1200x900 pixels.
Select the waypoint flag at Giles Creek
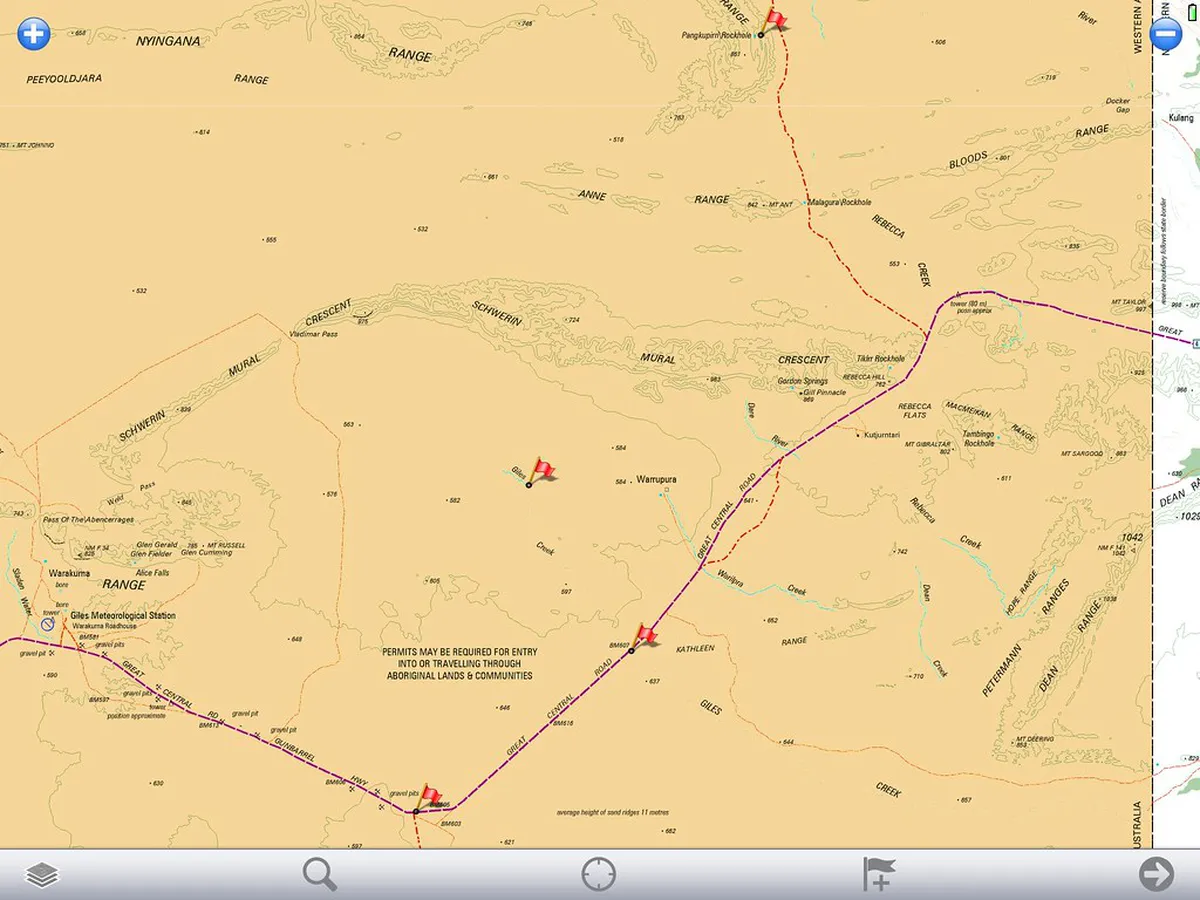pos(542,470)
